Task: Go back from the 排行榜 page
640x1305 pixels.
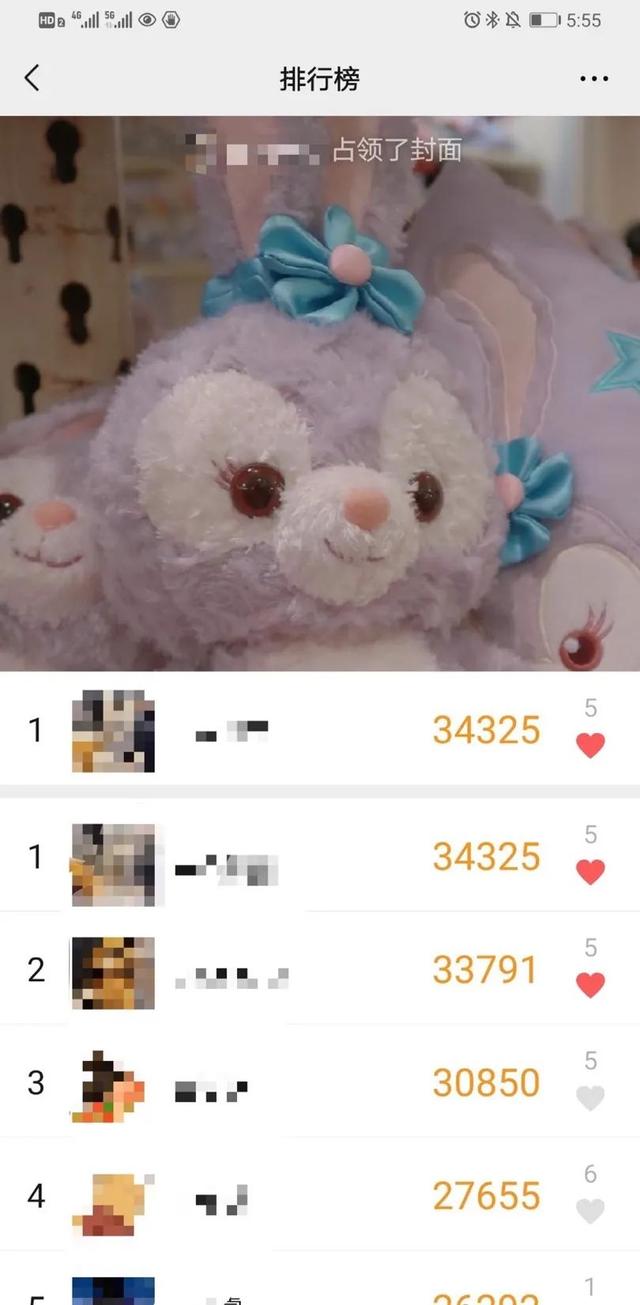Action: click(x=33, y=79)
